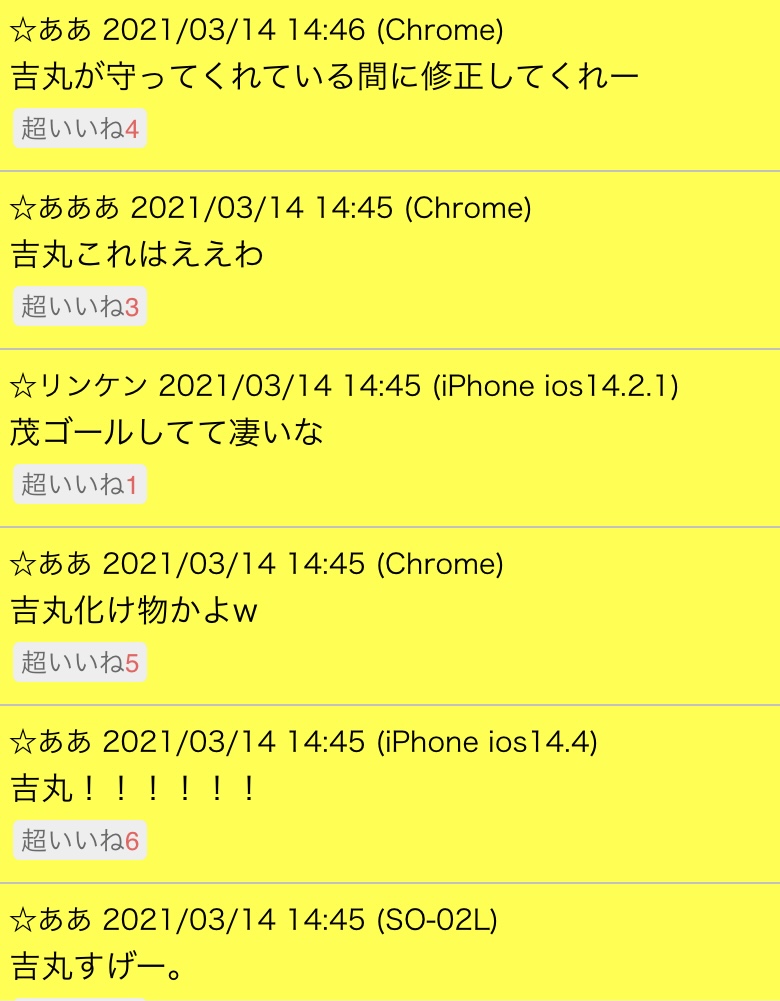
Task: Hit 超いいね on 吉丸！！！！！！ comment
Action: 80,841
